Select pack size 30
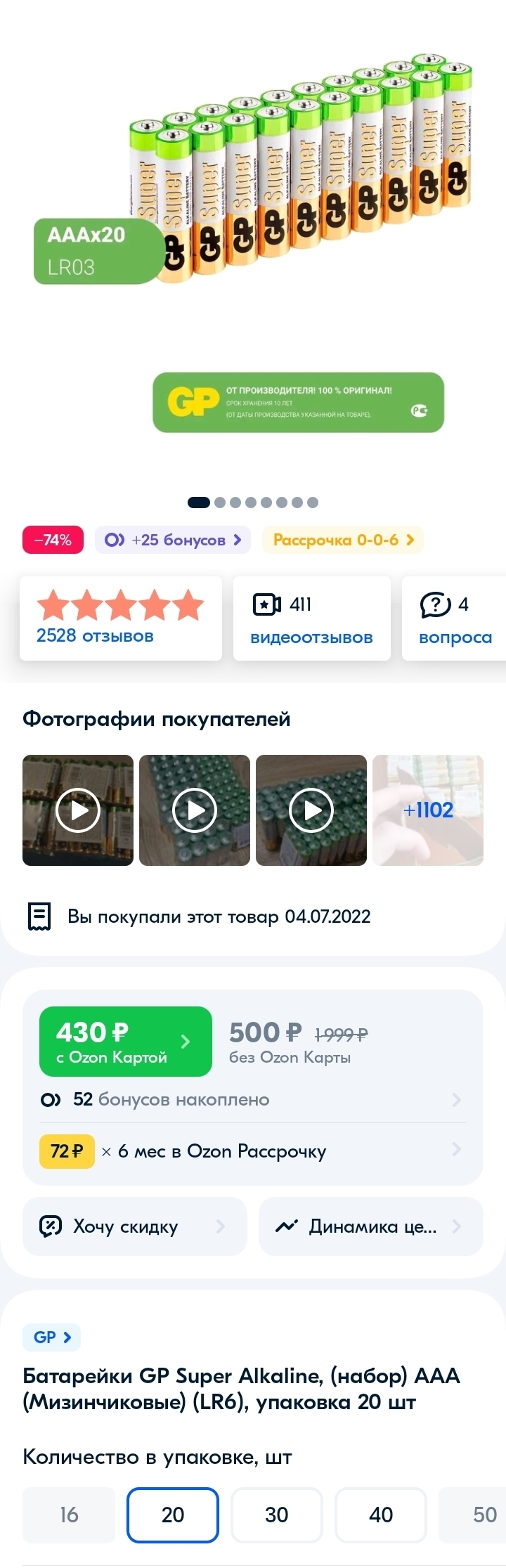 point(276,1515)
